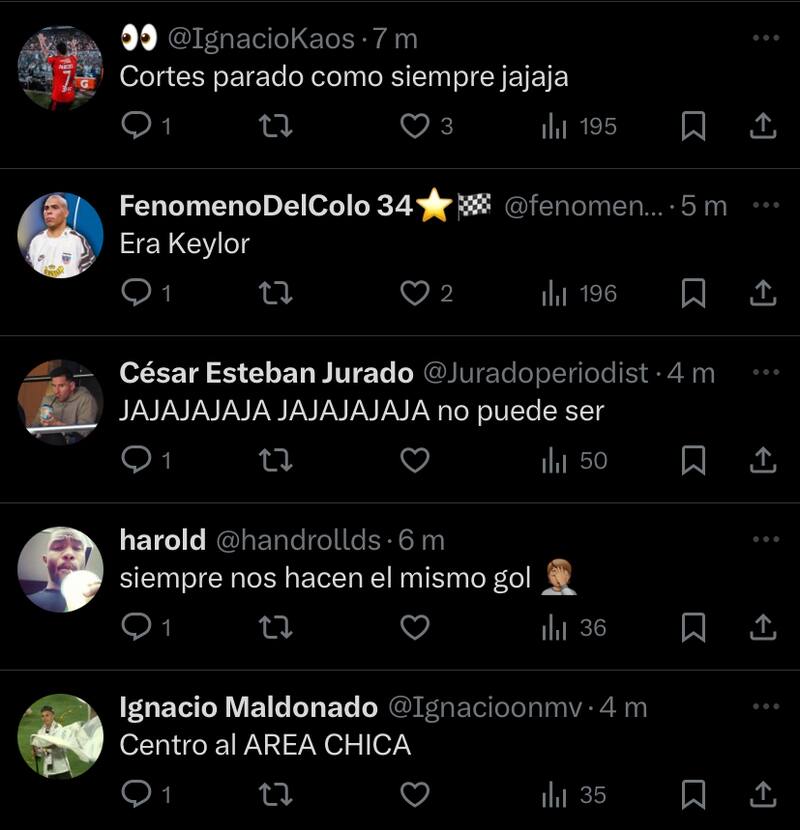Open harold's profile name
This screenshot has height=830, width=800.
pos(162,540)
